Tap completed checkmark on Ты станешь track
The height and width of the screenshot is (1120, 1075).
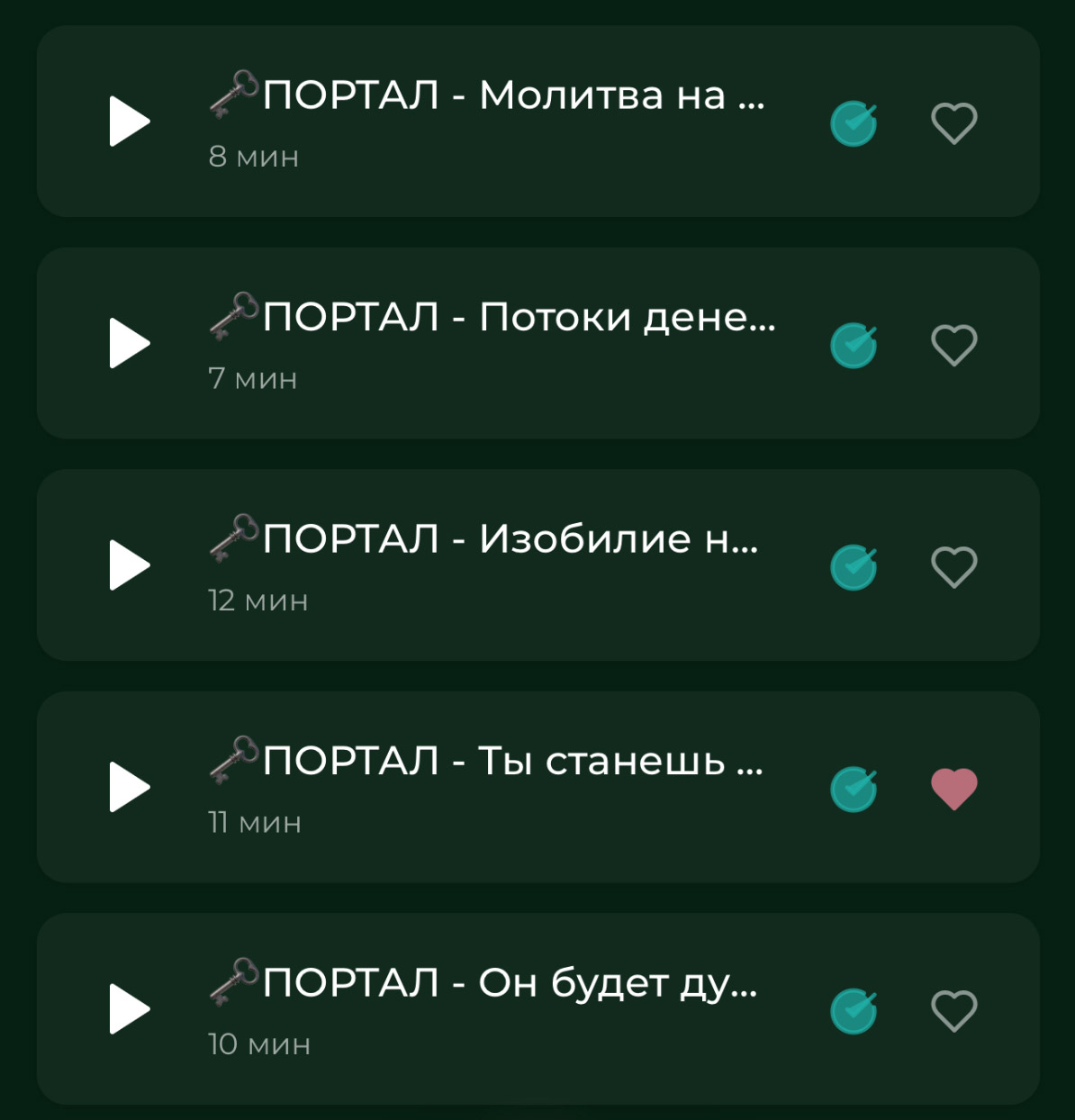tap(854, 789)
